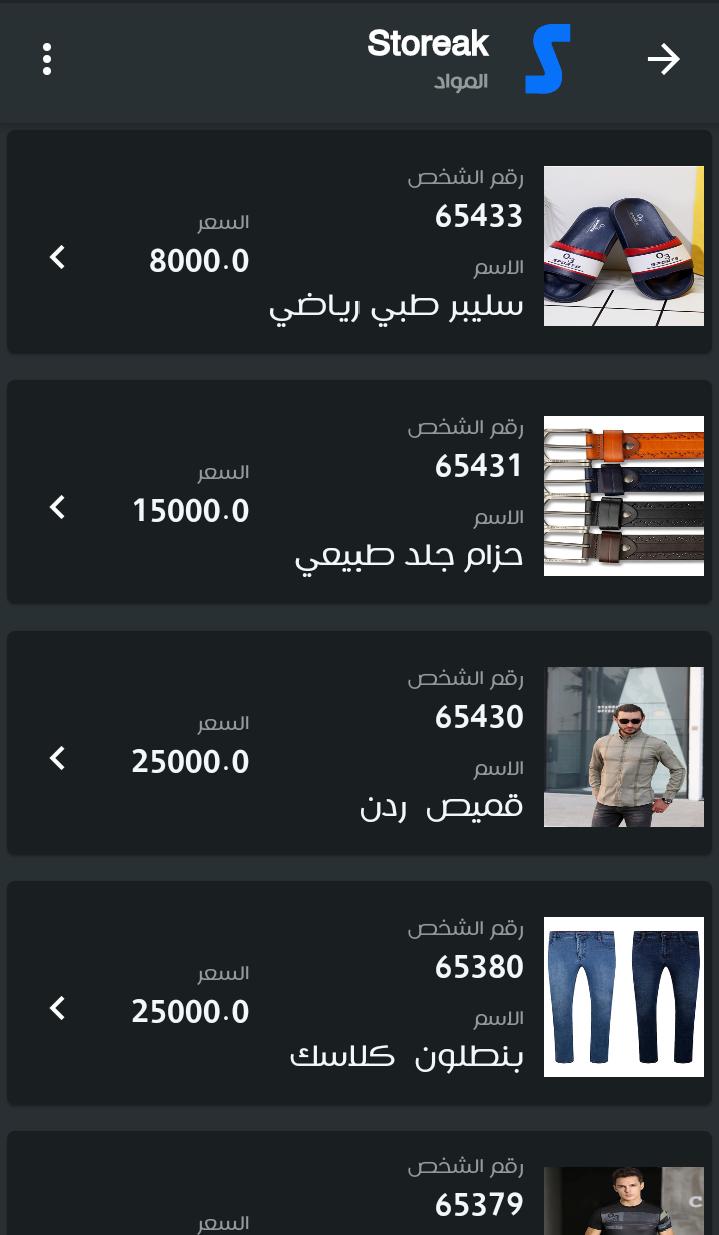This screenshot has height=1235, width=719.
Task: Open the item card numbered 65433
Action: click(360, 242)
